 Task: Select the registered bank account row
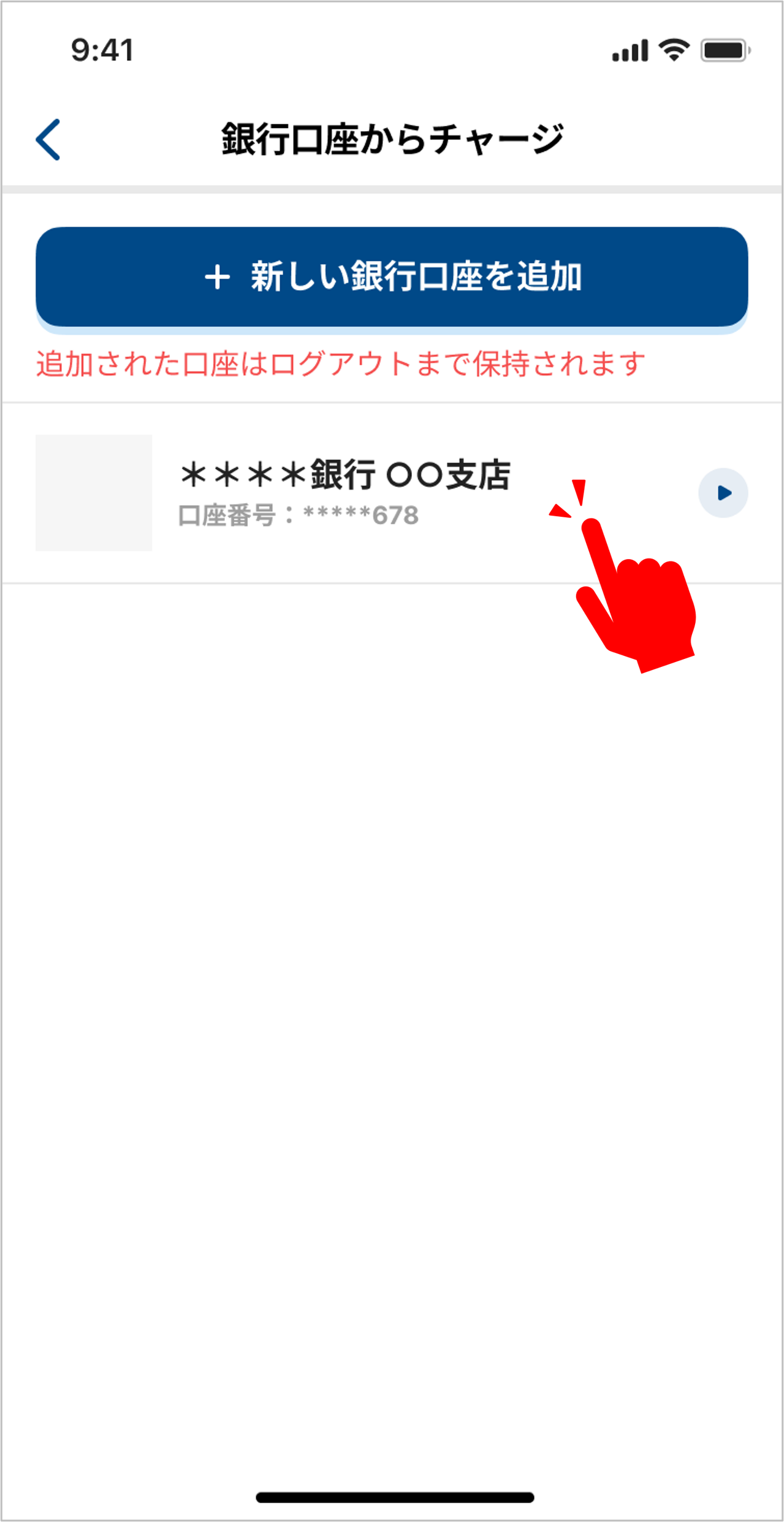tap(343, 493)
